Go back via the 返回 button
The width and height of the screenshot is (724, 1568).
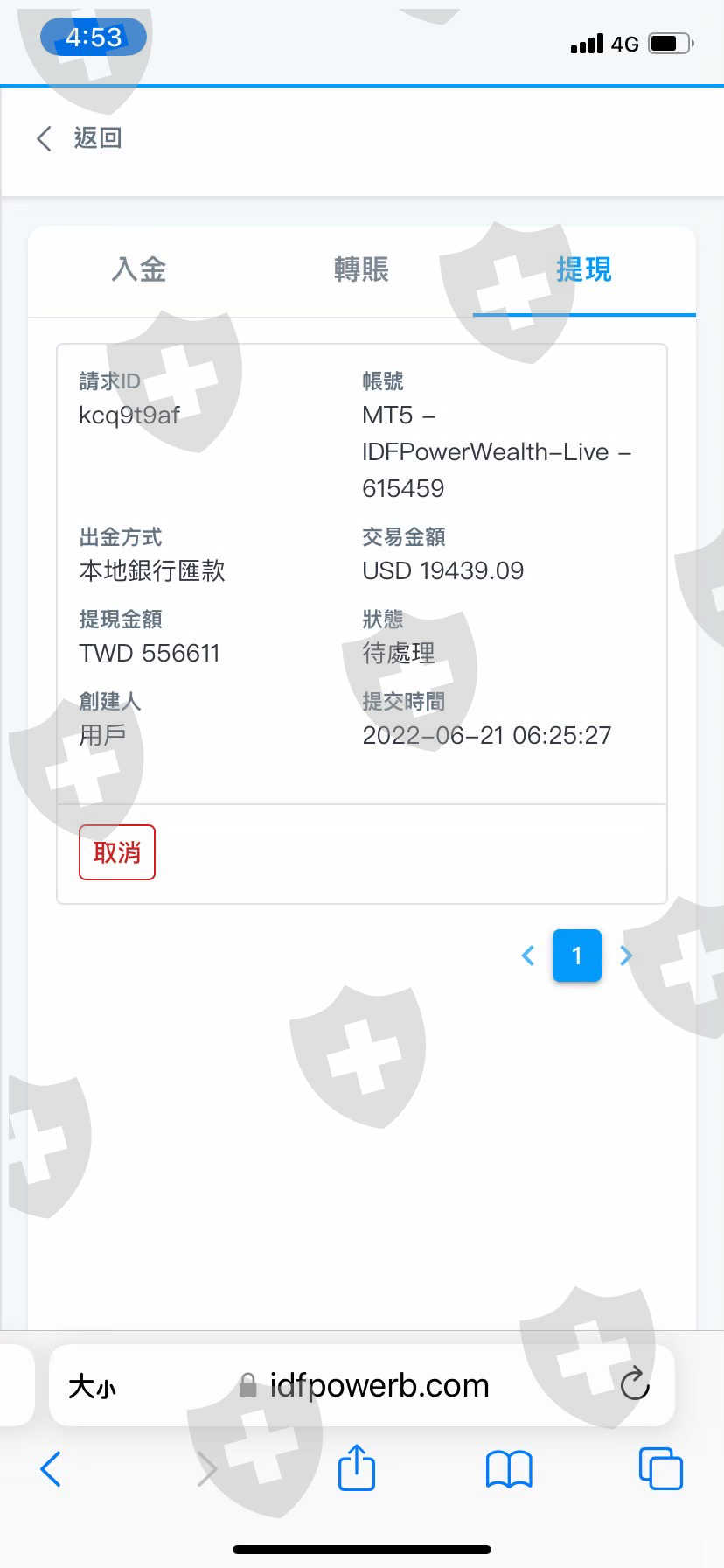tap(79, 138)
